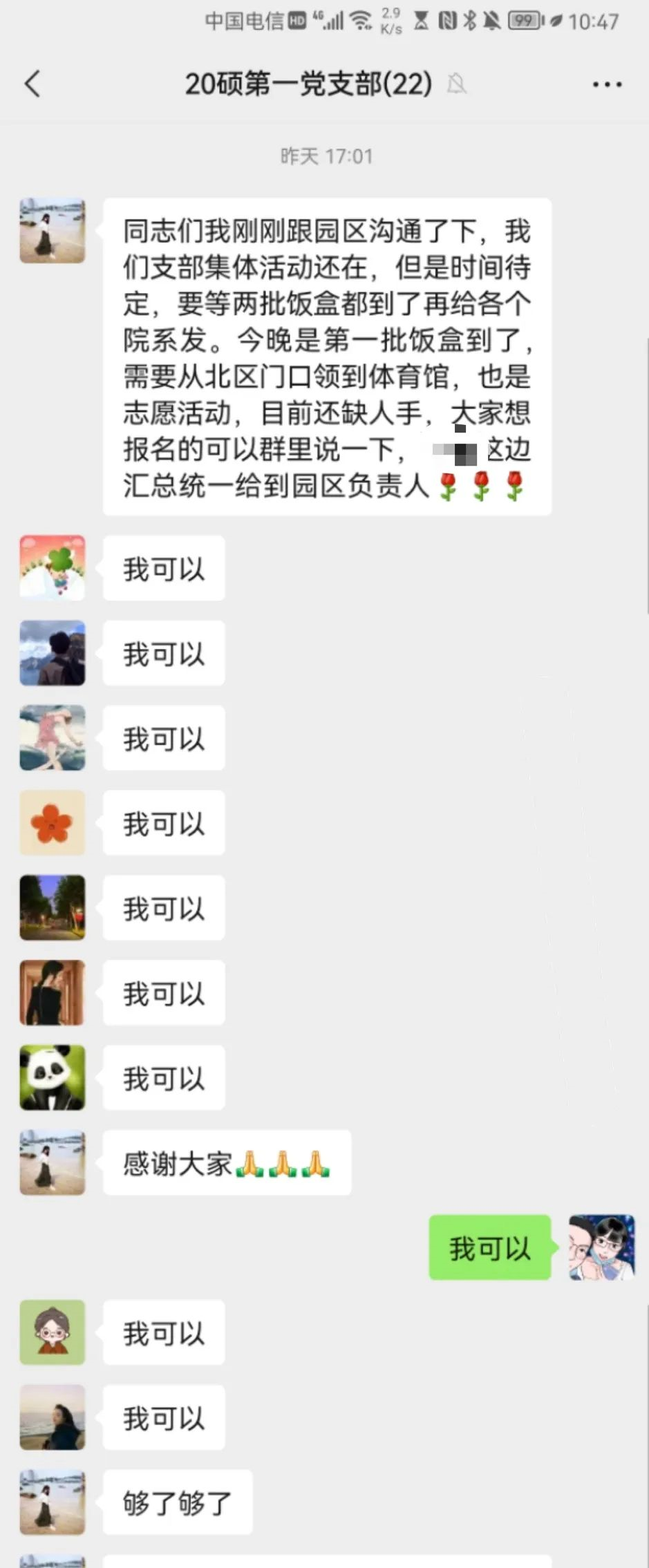Open avatar beside the long 同志们 announcement

[x=53, y=231]
